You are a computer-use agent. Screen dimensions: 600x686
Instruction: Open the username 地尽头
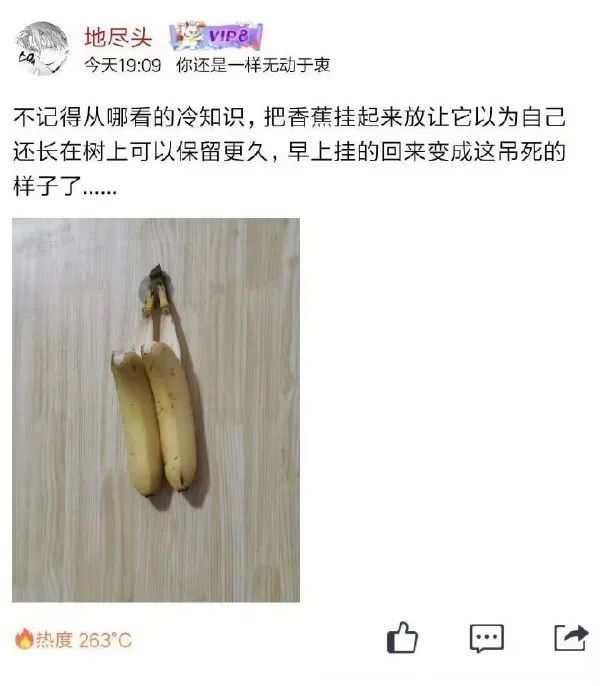[x=117, y=38]
